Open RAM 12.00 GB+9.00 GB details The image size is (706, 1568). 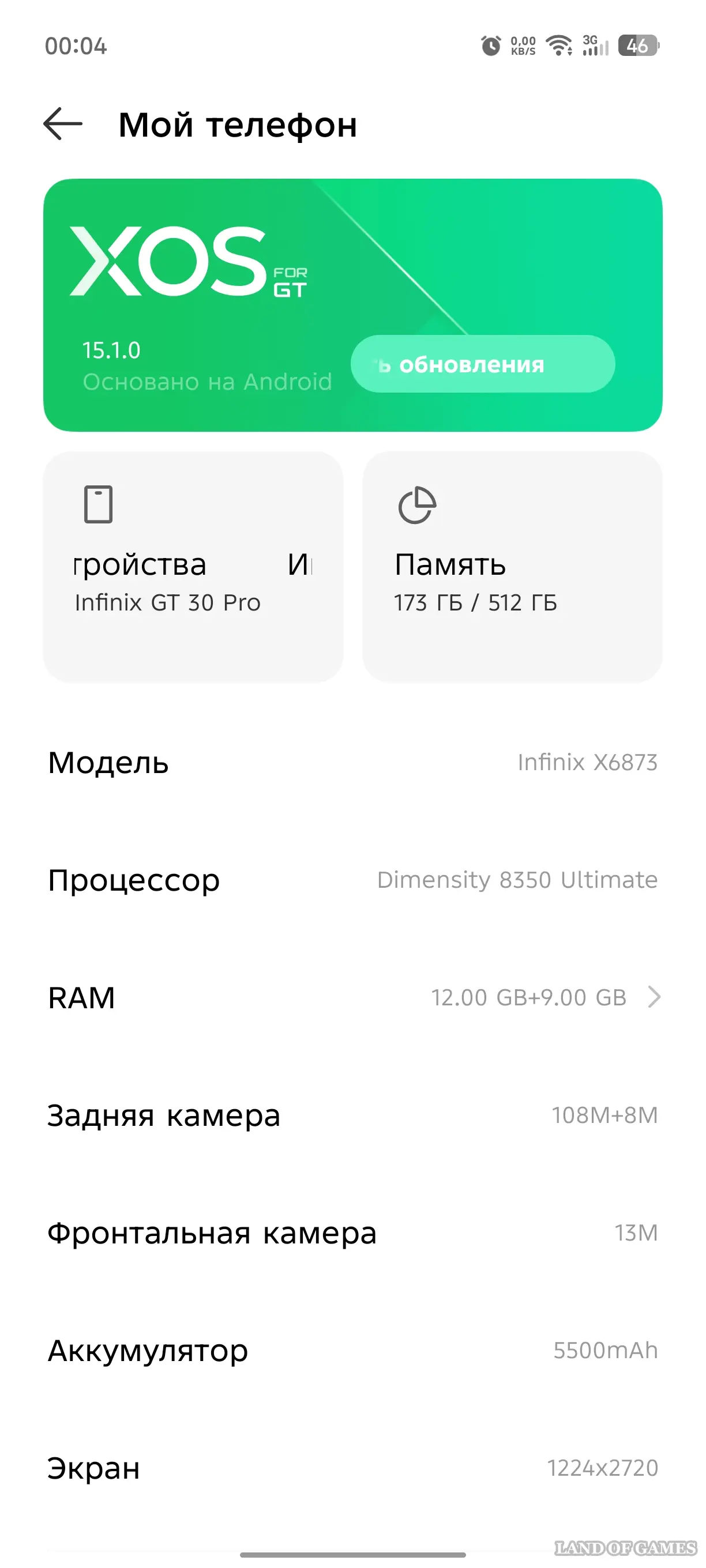[354, 997]
